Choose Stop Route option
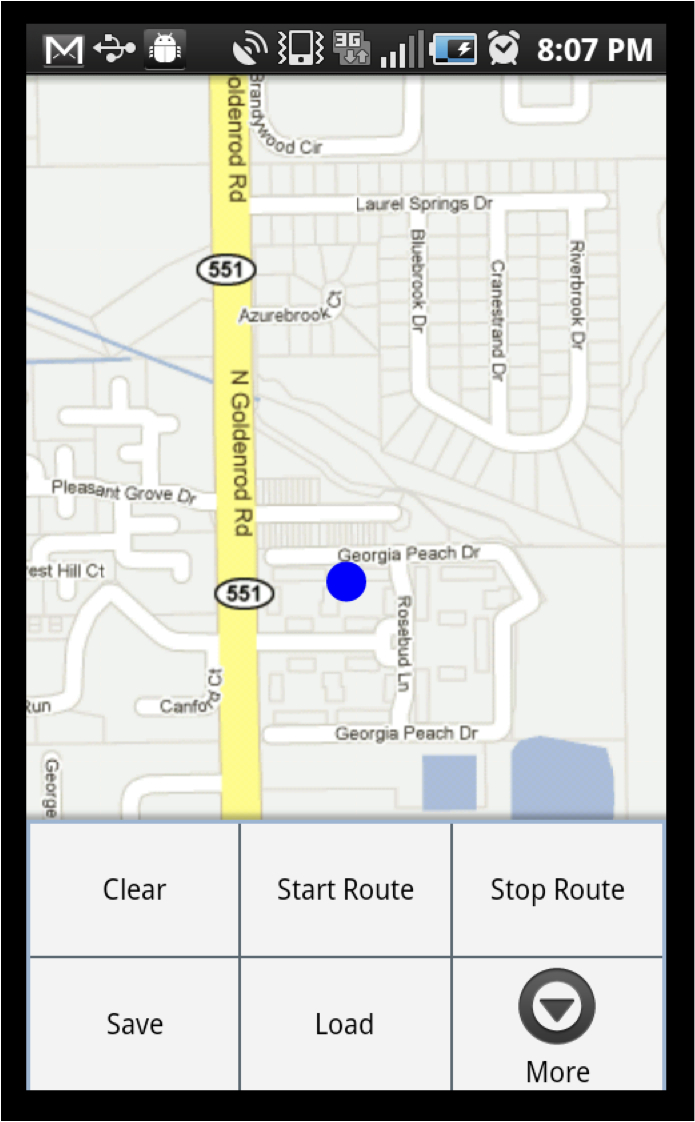 coord(557,890)
